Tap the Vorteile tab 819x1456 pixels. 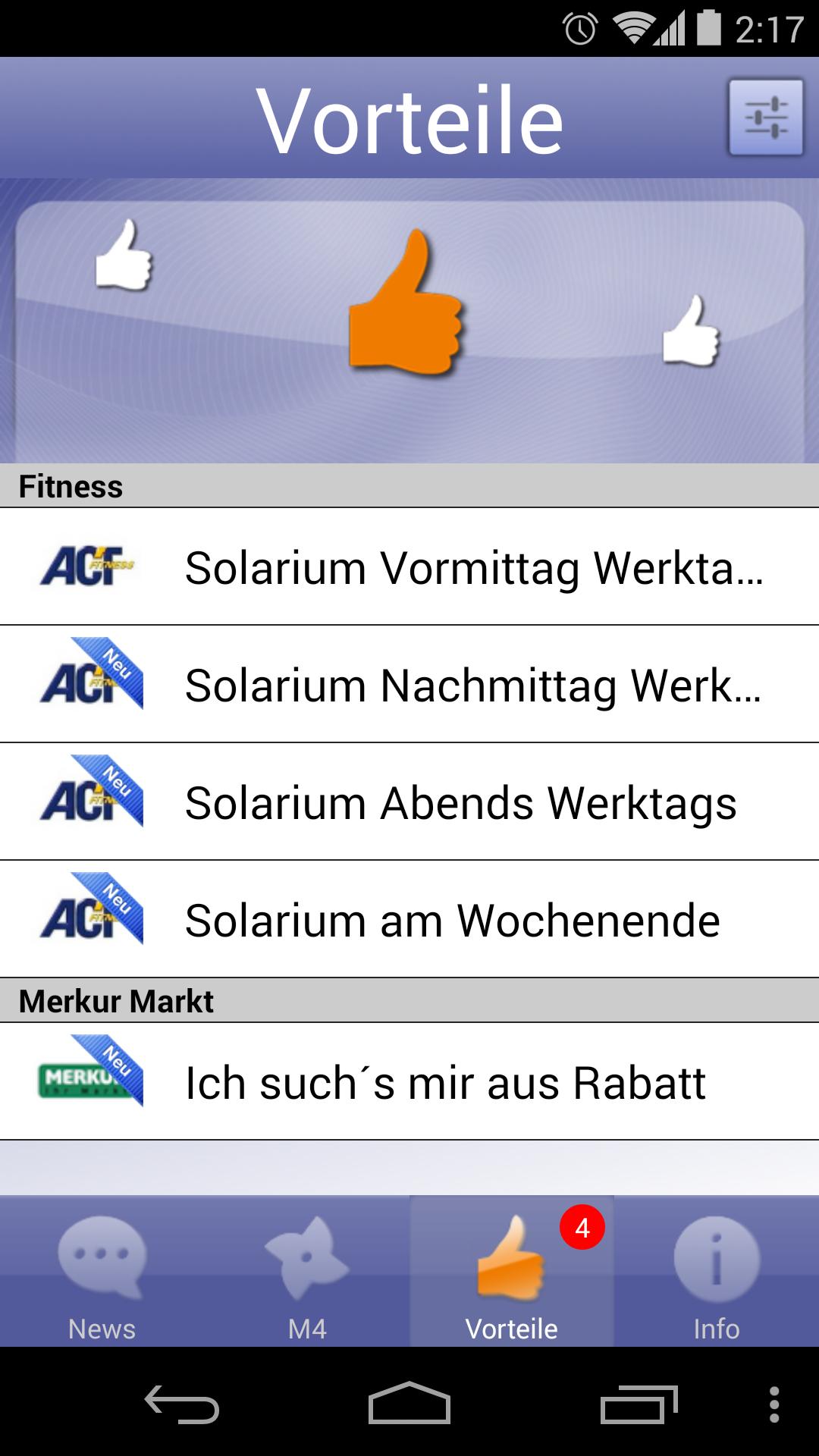tap(512, 1272)
